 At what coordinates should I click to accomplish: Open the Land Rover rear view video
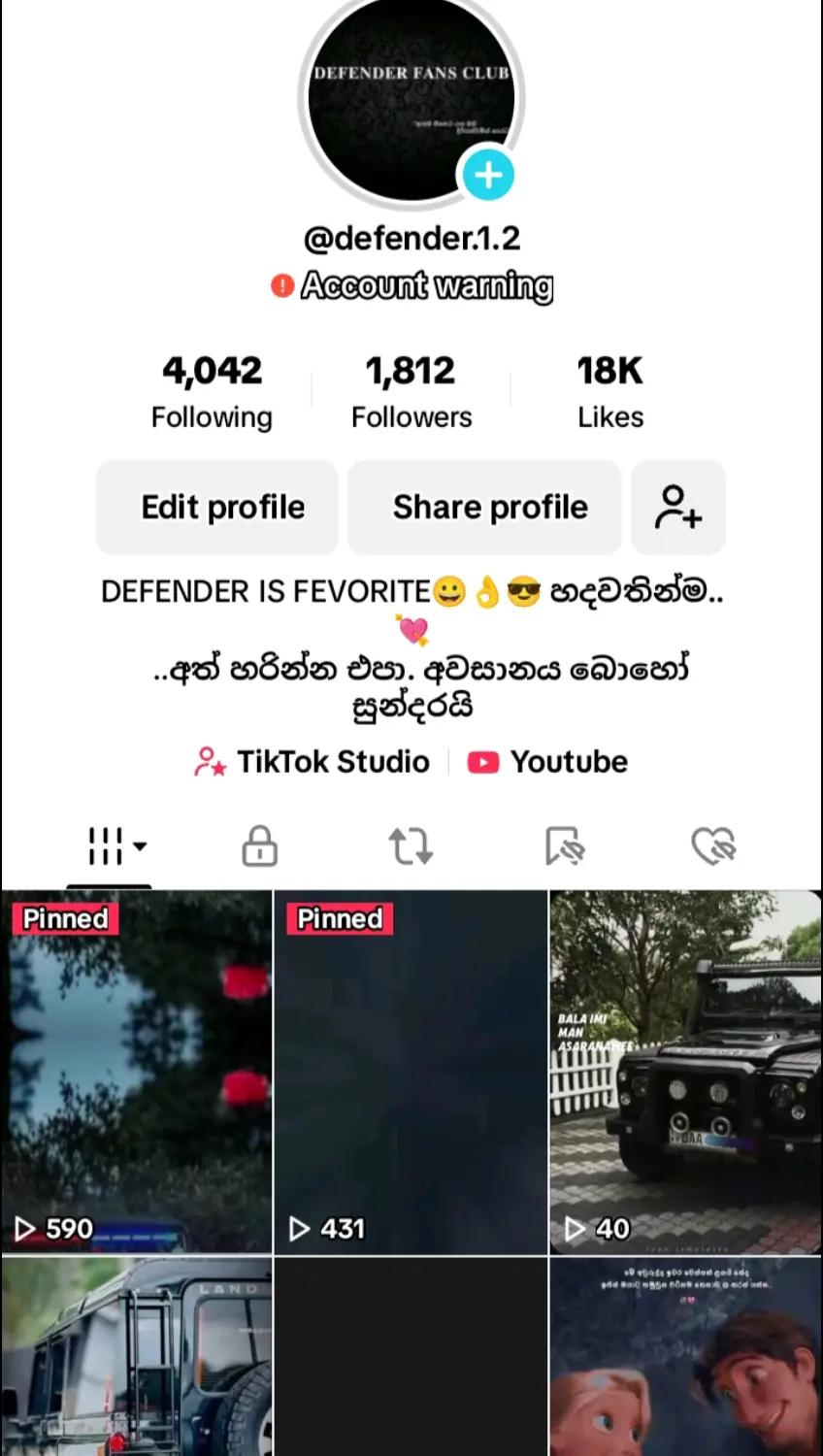click(137, 1359)
